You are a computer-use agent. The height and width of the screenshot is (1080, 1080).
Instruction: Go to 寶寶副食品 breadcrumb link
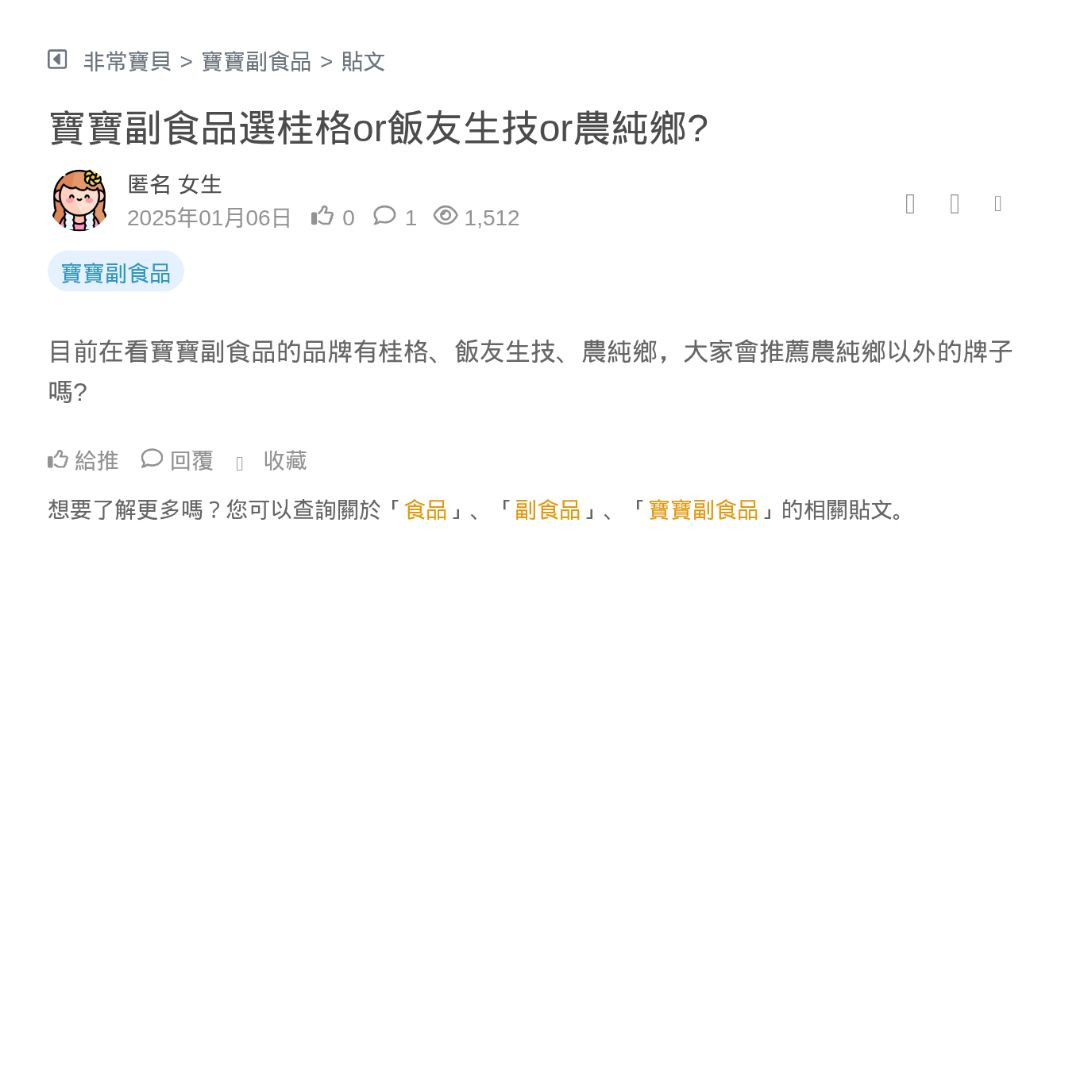click(256, 62)
